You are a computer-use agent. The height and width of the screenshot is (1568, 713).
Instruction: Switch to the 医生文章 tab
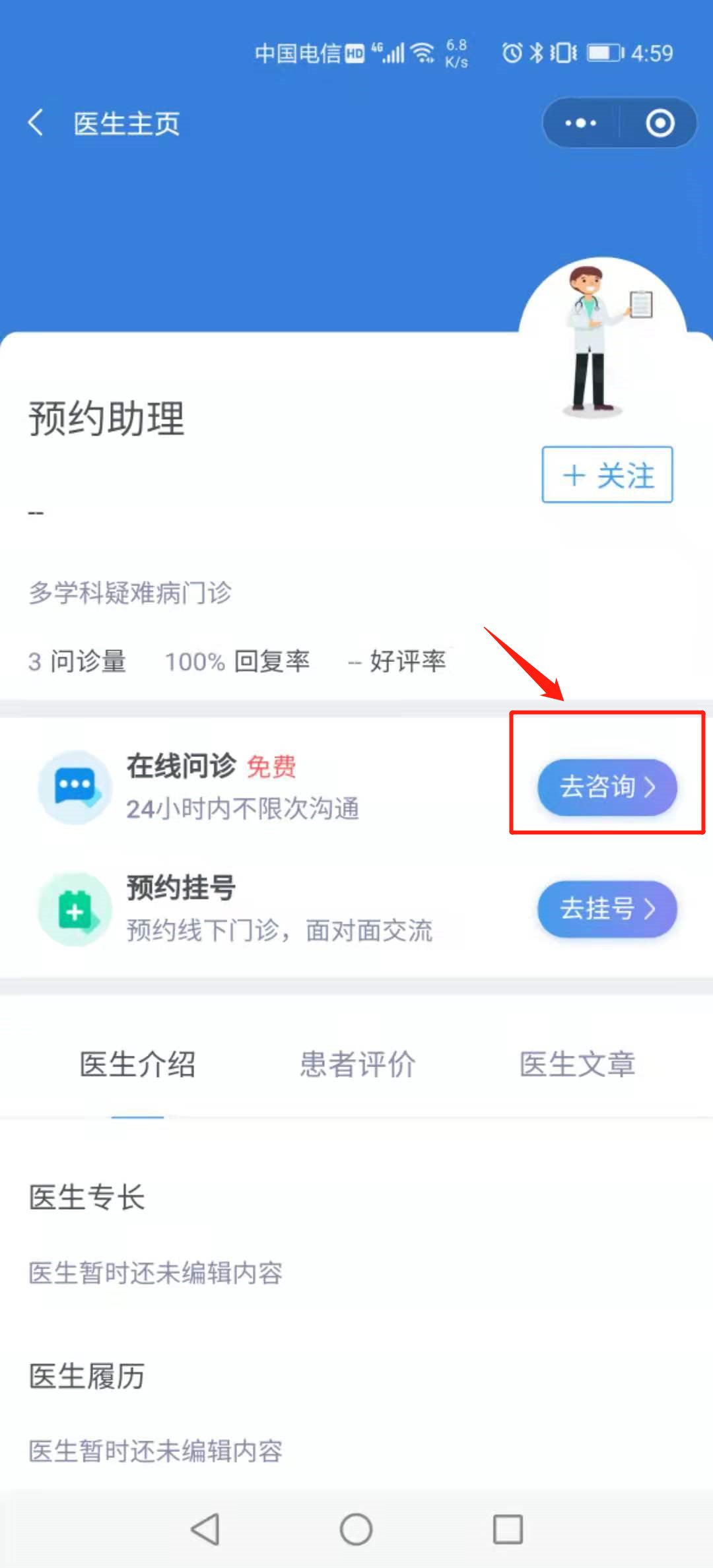click(577, 1064)
